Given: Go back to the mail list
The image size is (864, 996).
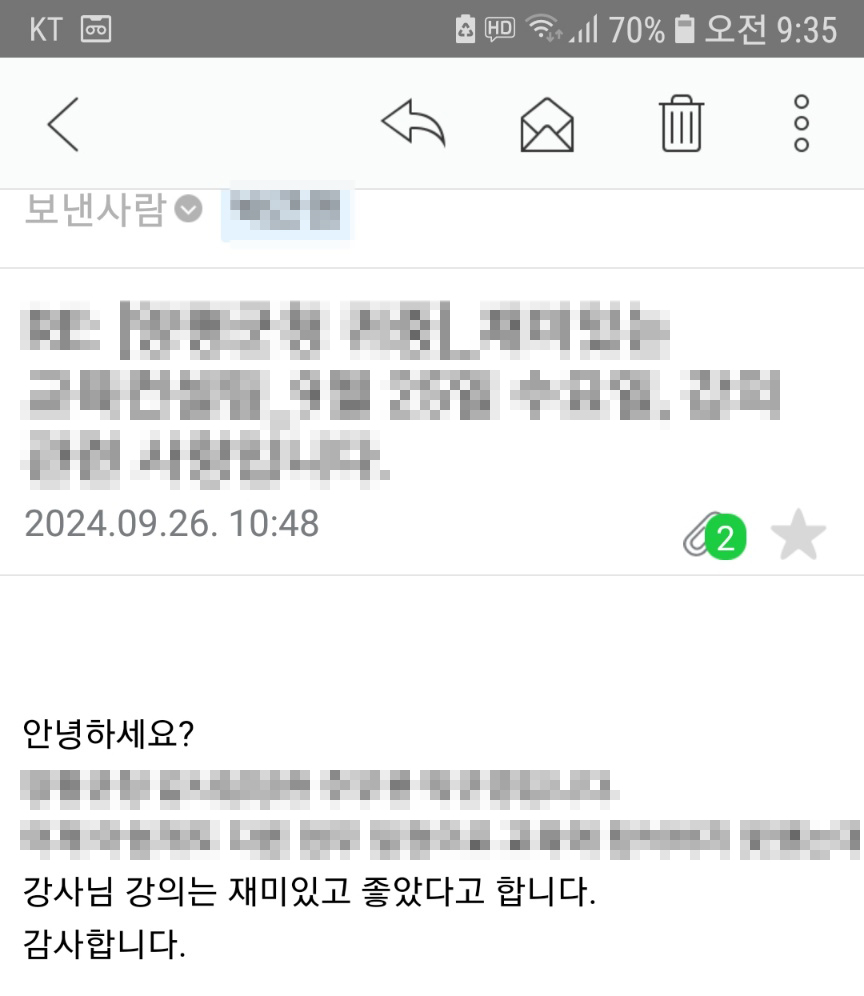Looking at the screenshot, I should (x=62, y=125).
